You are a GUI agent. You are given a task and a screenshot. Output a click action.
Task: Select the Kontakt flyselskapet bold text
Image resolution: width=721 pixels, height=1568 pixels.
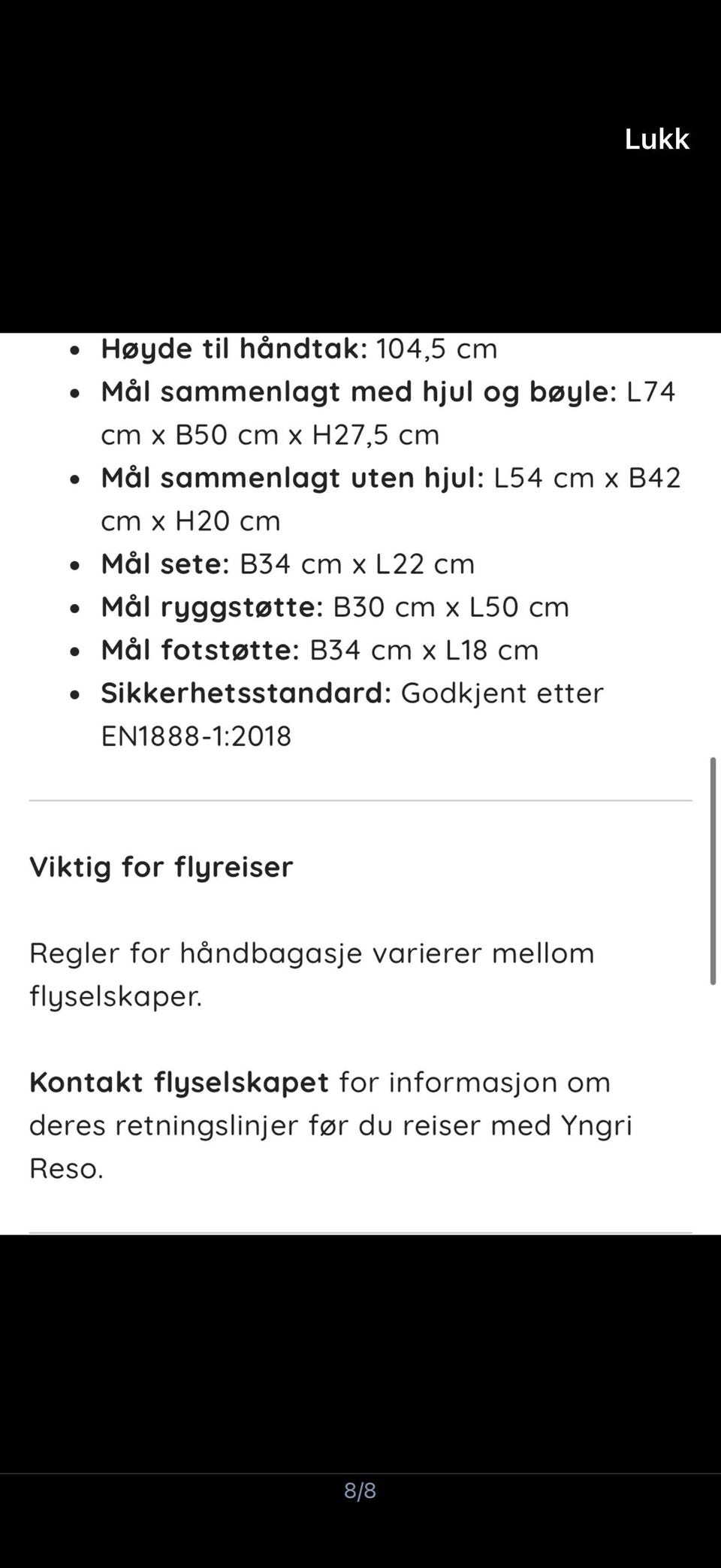pos(177,1082)
